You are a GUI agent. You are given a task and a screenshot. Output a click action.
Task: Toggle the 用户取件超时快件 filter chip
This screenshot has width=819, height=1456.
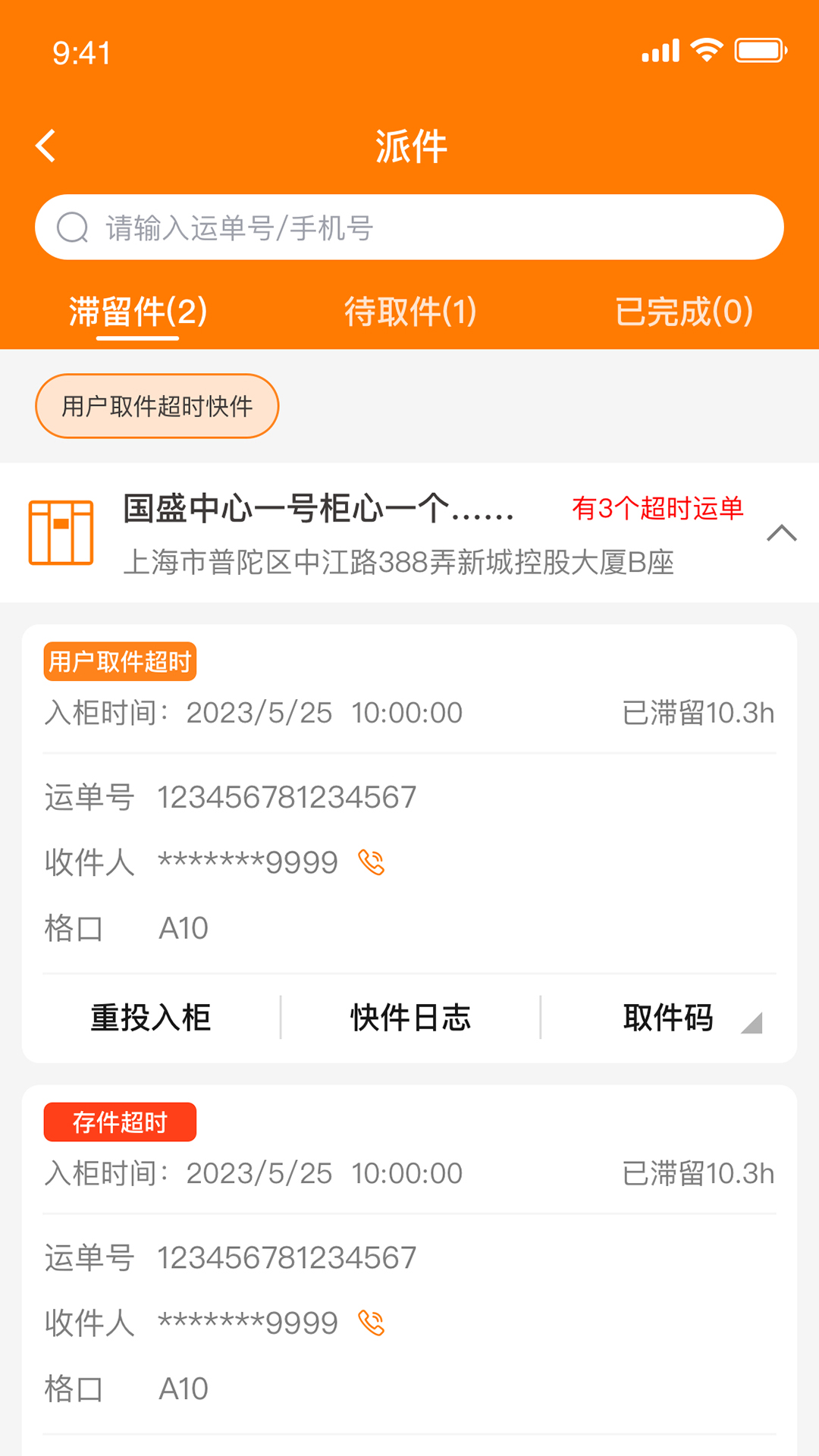[x=156, y=406]
